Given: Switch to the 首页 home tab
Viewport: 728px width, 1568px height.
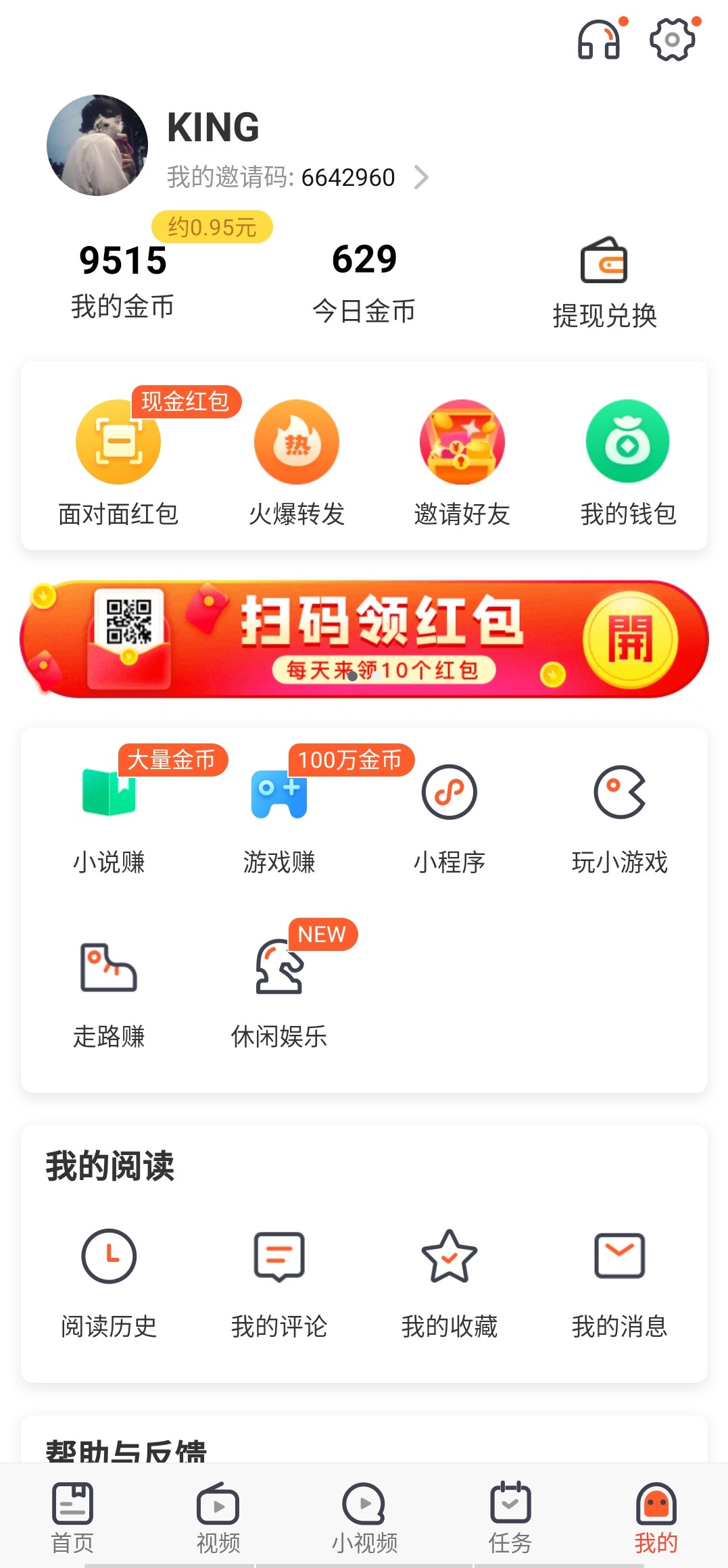Looking at the screenshot, I should point(72,1516).
